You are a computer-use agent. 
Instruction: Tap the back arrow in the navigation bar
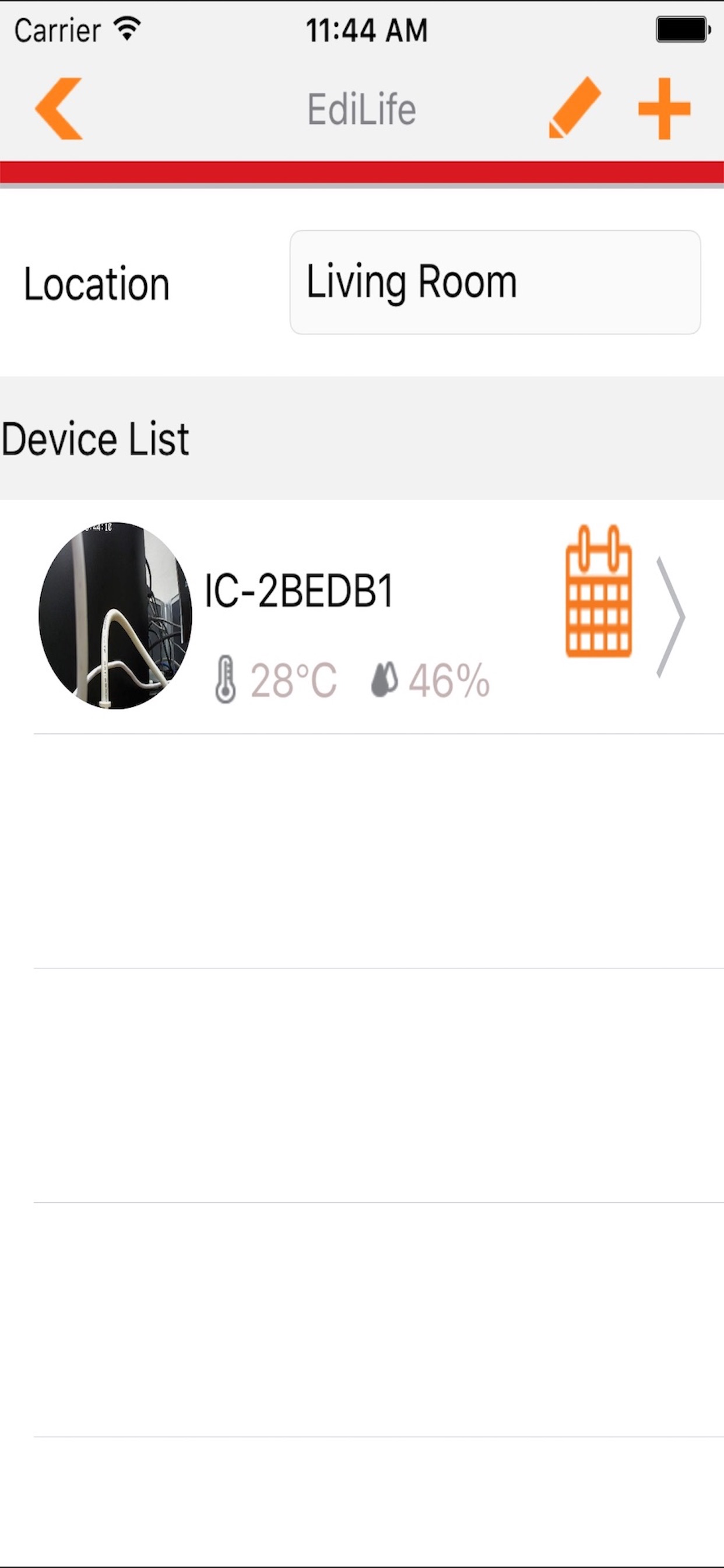coord(59,110)
